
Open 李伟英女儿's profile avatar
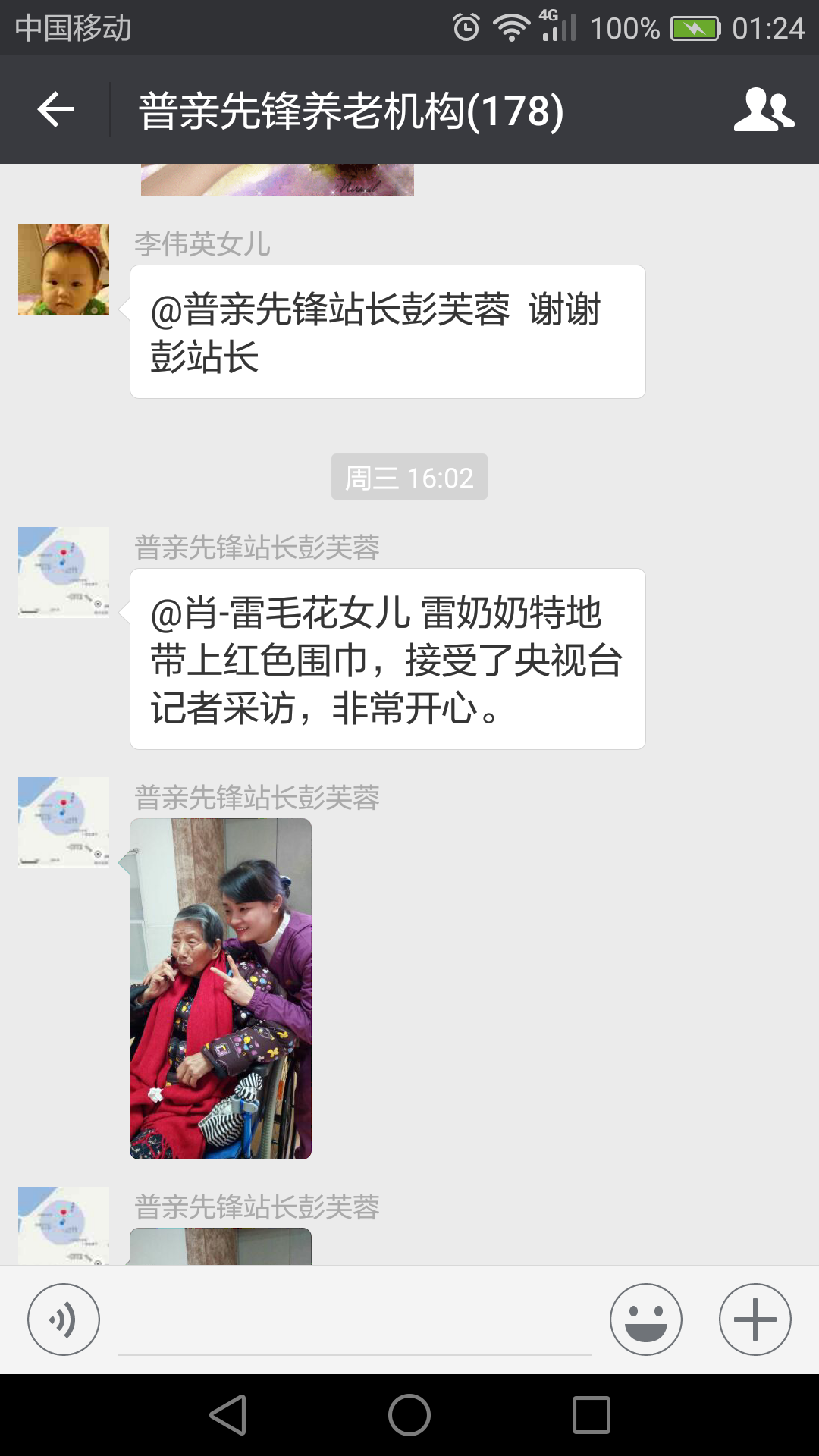pos(64,269)
